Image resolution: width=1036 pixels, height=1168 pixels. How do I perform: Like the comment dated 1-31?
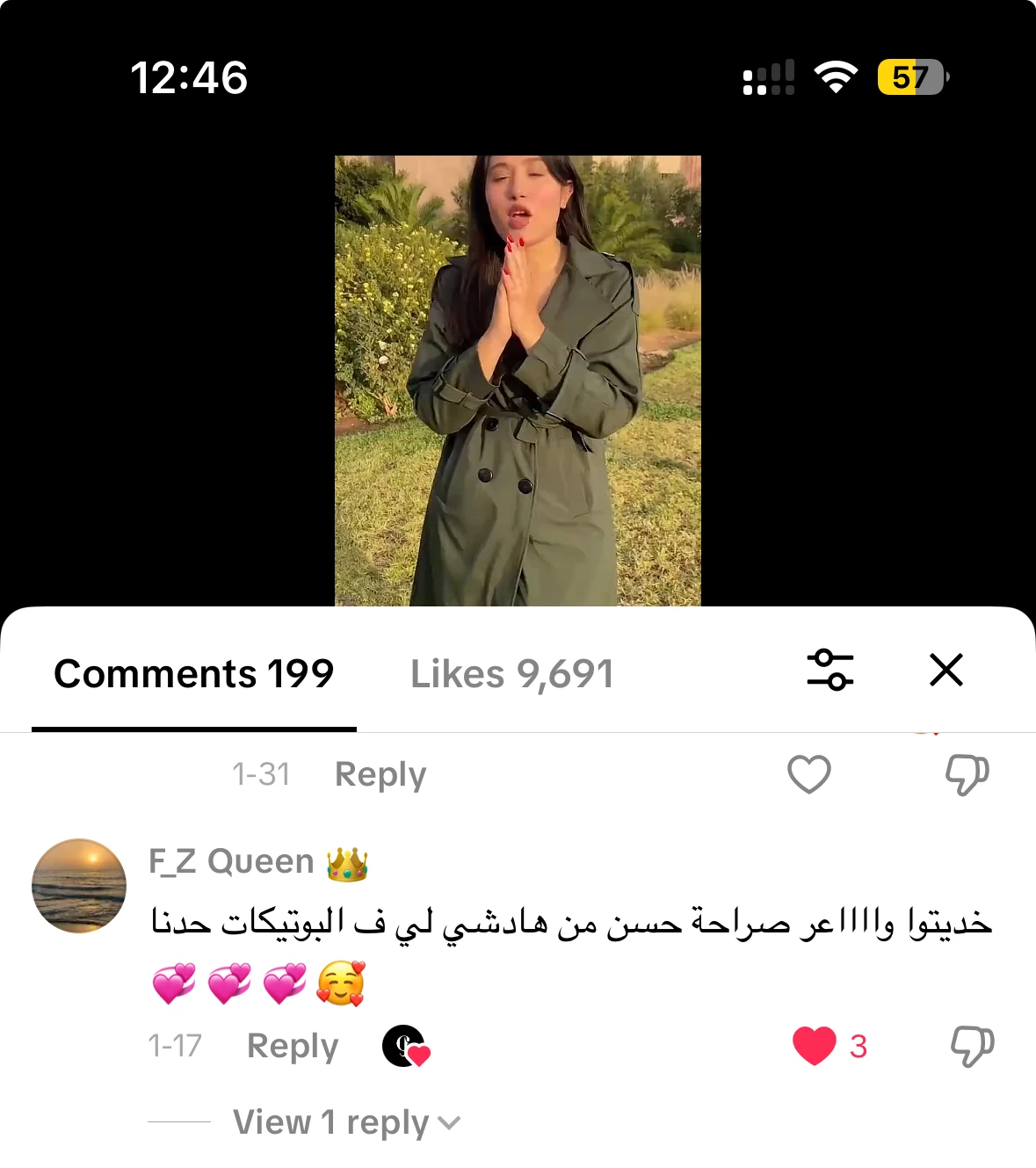809,774
